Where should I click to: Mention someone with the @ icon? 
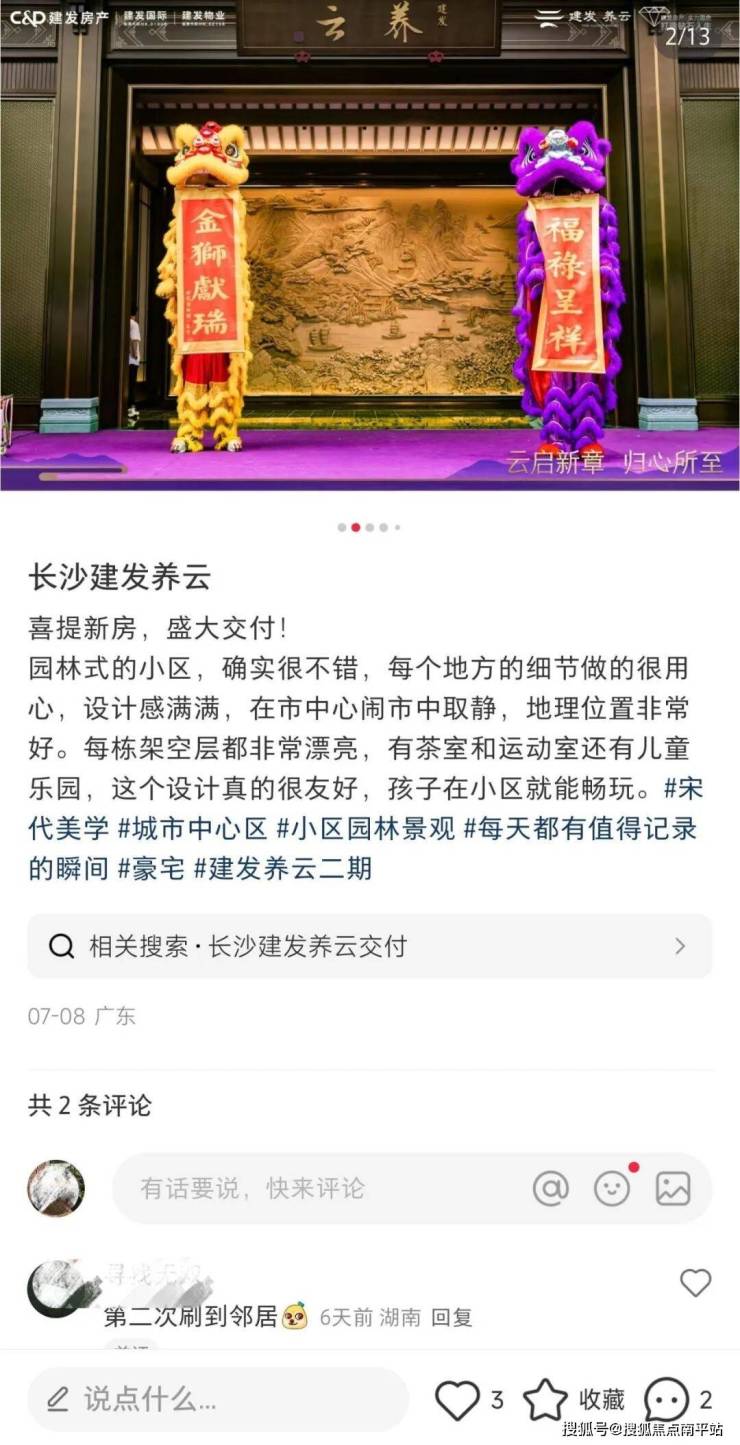click(550, 1188)
